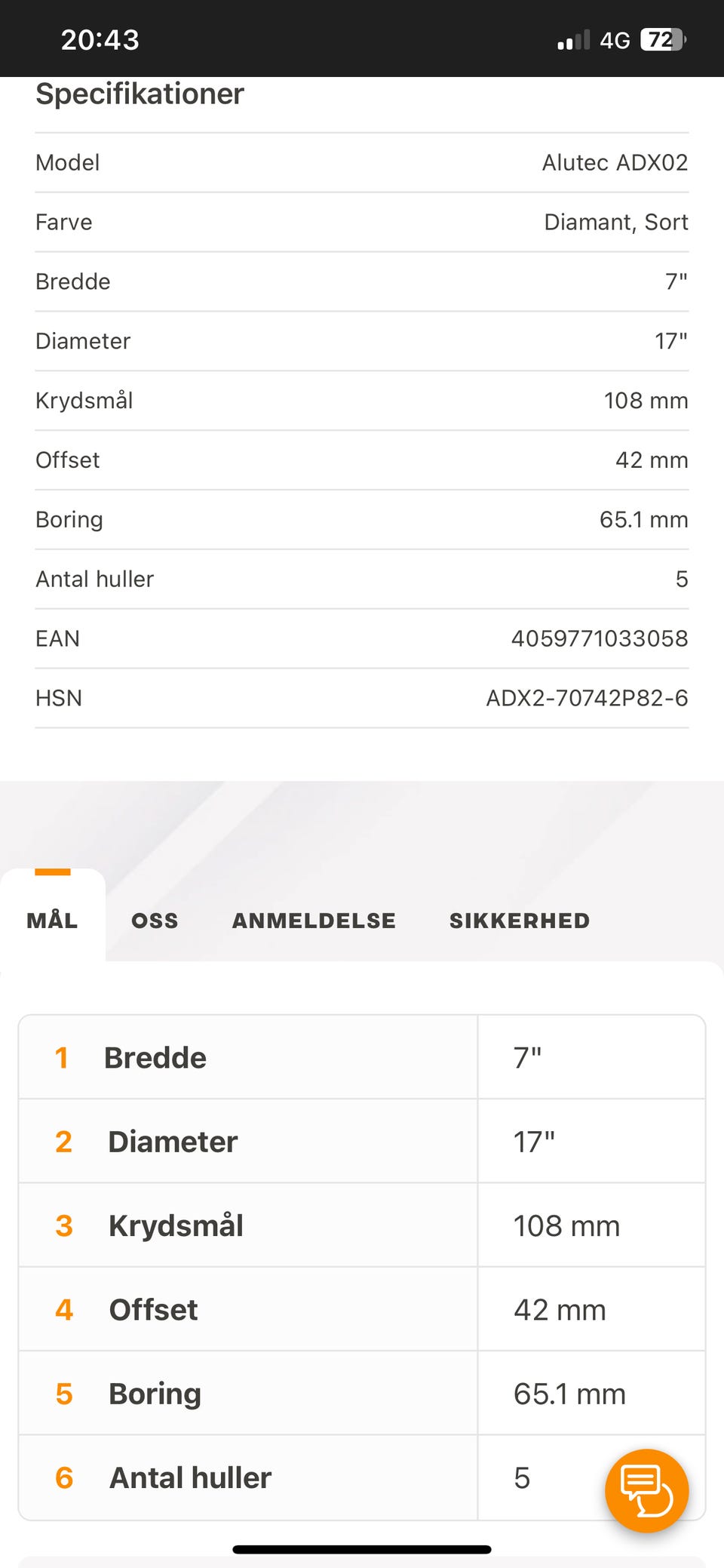Tap the Farve value Diamant, Sort
The width and height of the screenshot is (724, 1568).
[615, 221]
